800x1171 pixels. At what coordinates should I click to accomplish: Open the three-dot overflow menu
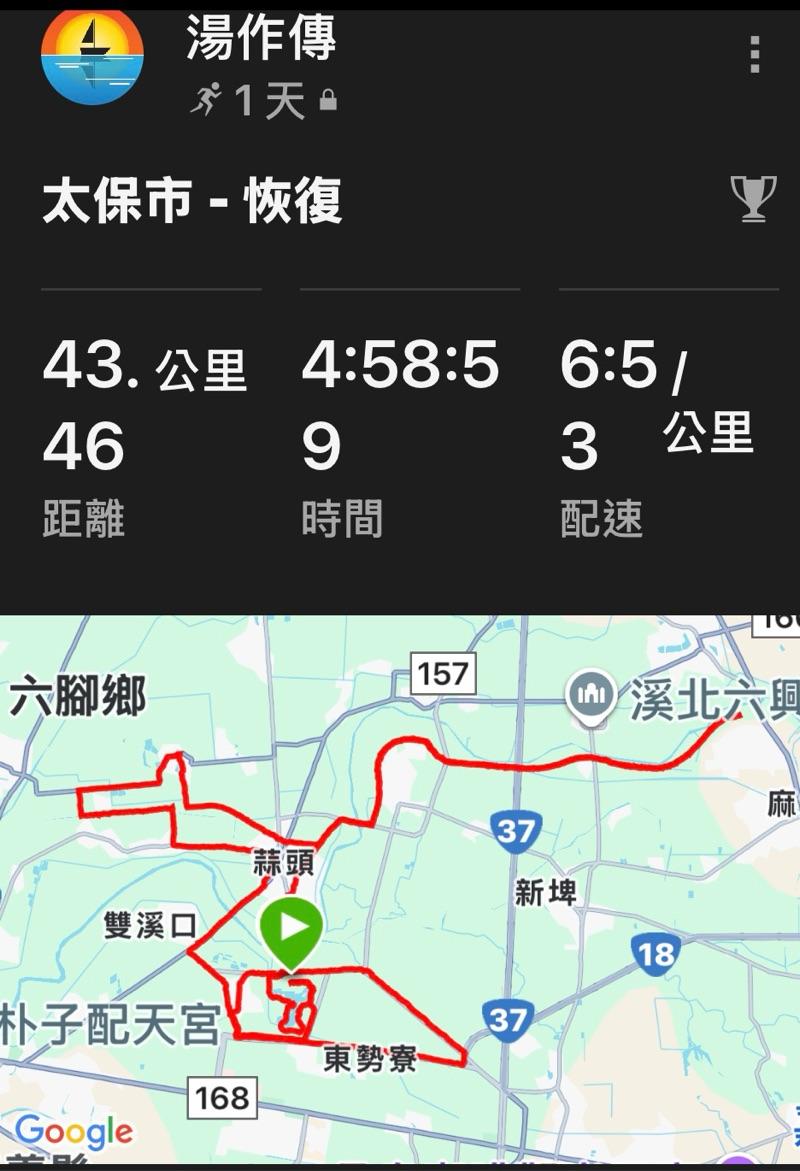[x=754, y=55]
